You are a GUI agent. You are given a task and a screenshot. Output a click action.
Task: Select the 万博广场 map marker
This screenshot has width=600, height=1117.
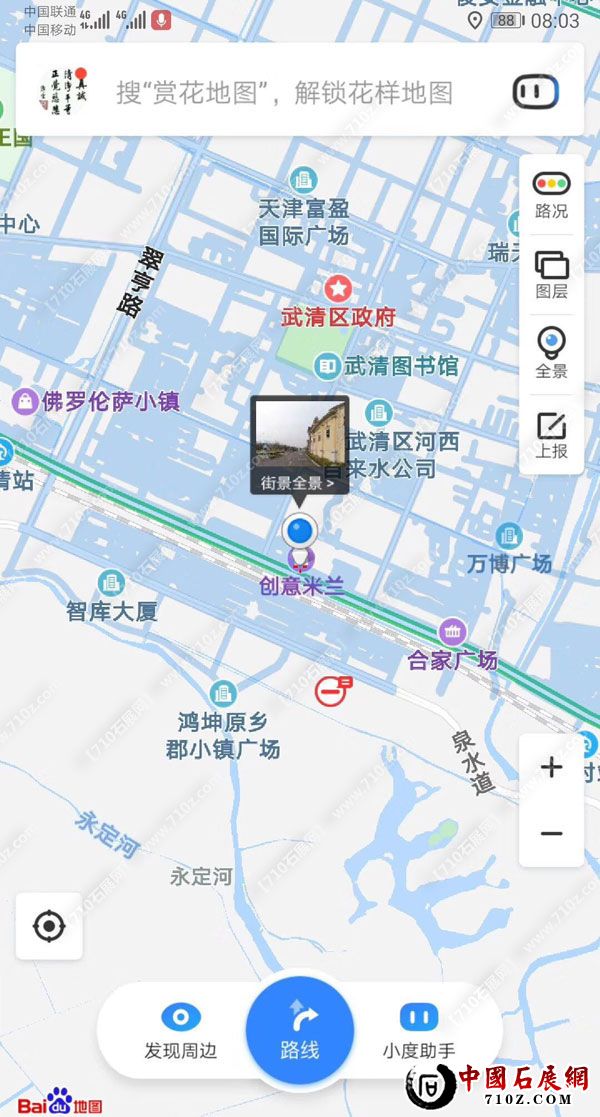tap(509, 536)
